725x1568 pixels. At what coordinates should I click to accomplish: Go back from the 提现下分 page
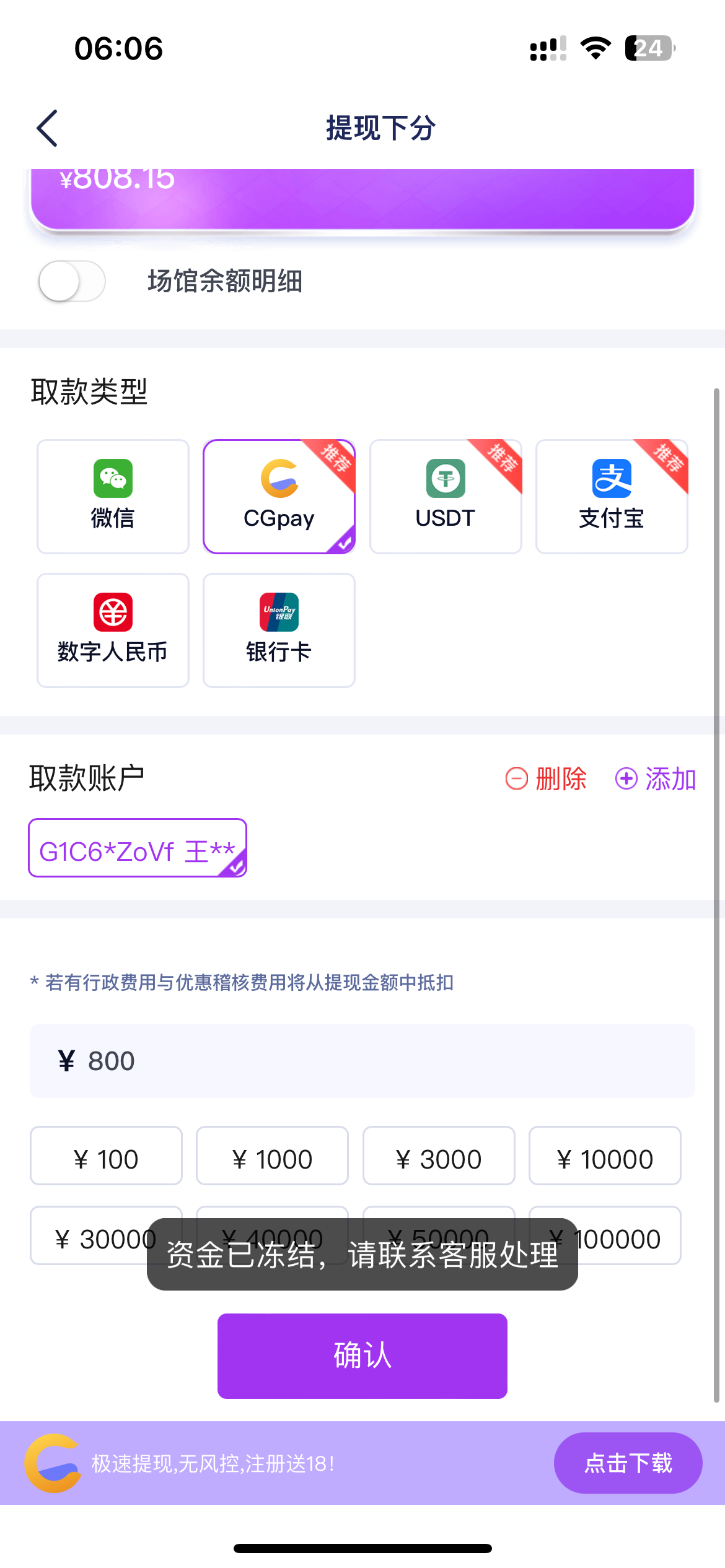tap(48, 128)
